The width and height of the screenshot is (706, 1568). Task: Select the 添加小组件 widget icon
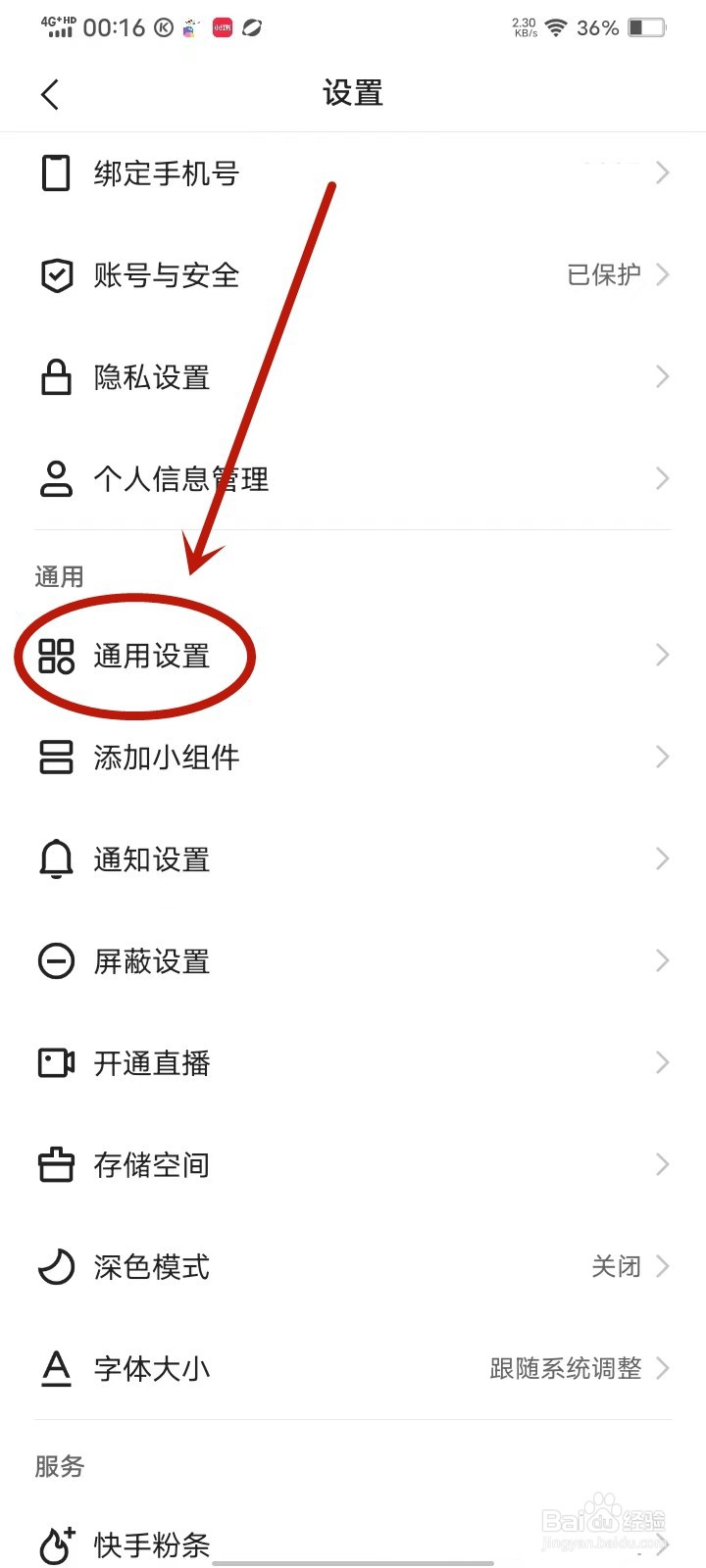(x=56, y=757)
